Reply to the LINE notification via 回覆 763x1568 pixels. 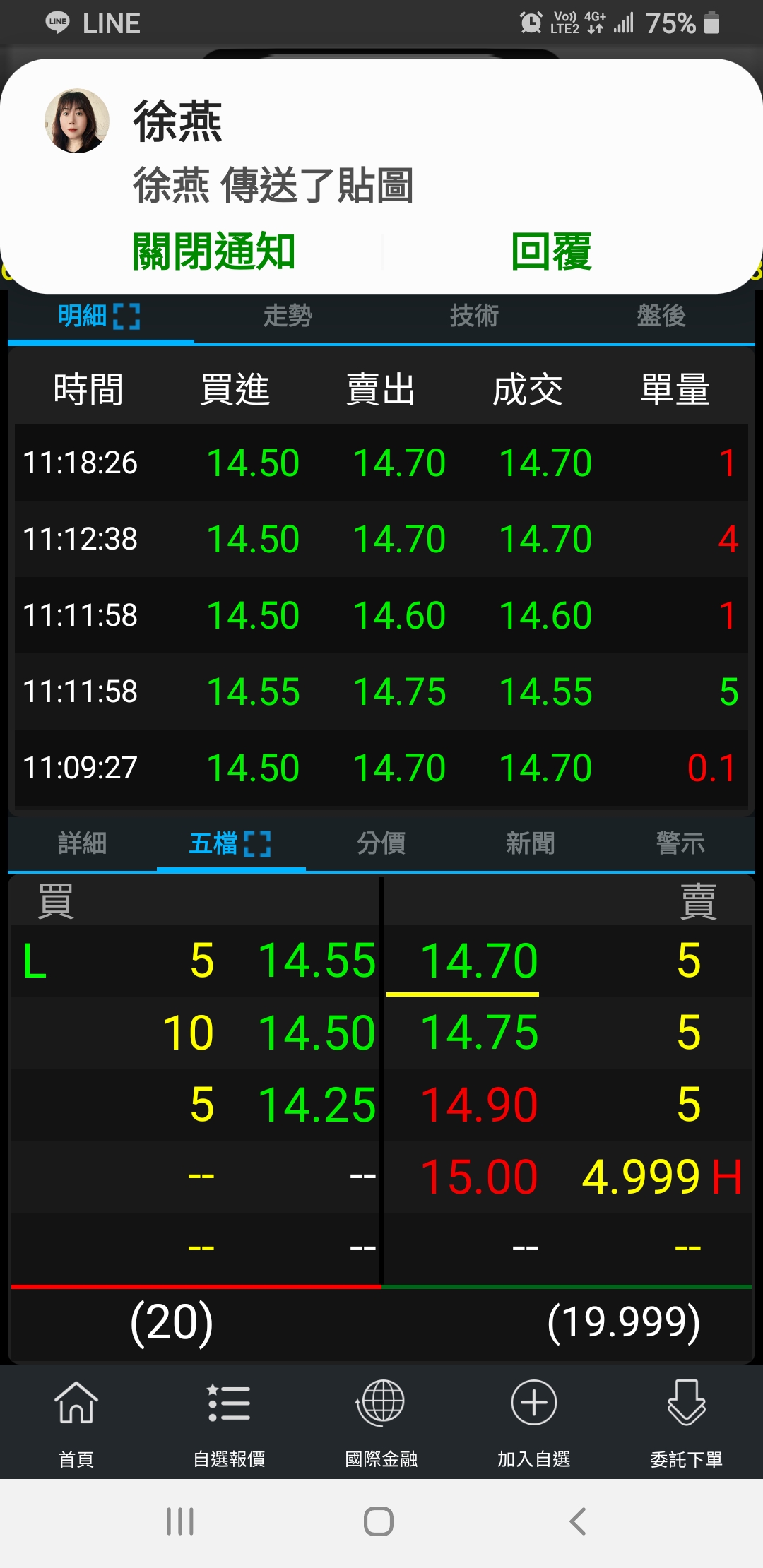click(x=551, y=251)
